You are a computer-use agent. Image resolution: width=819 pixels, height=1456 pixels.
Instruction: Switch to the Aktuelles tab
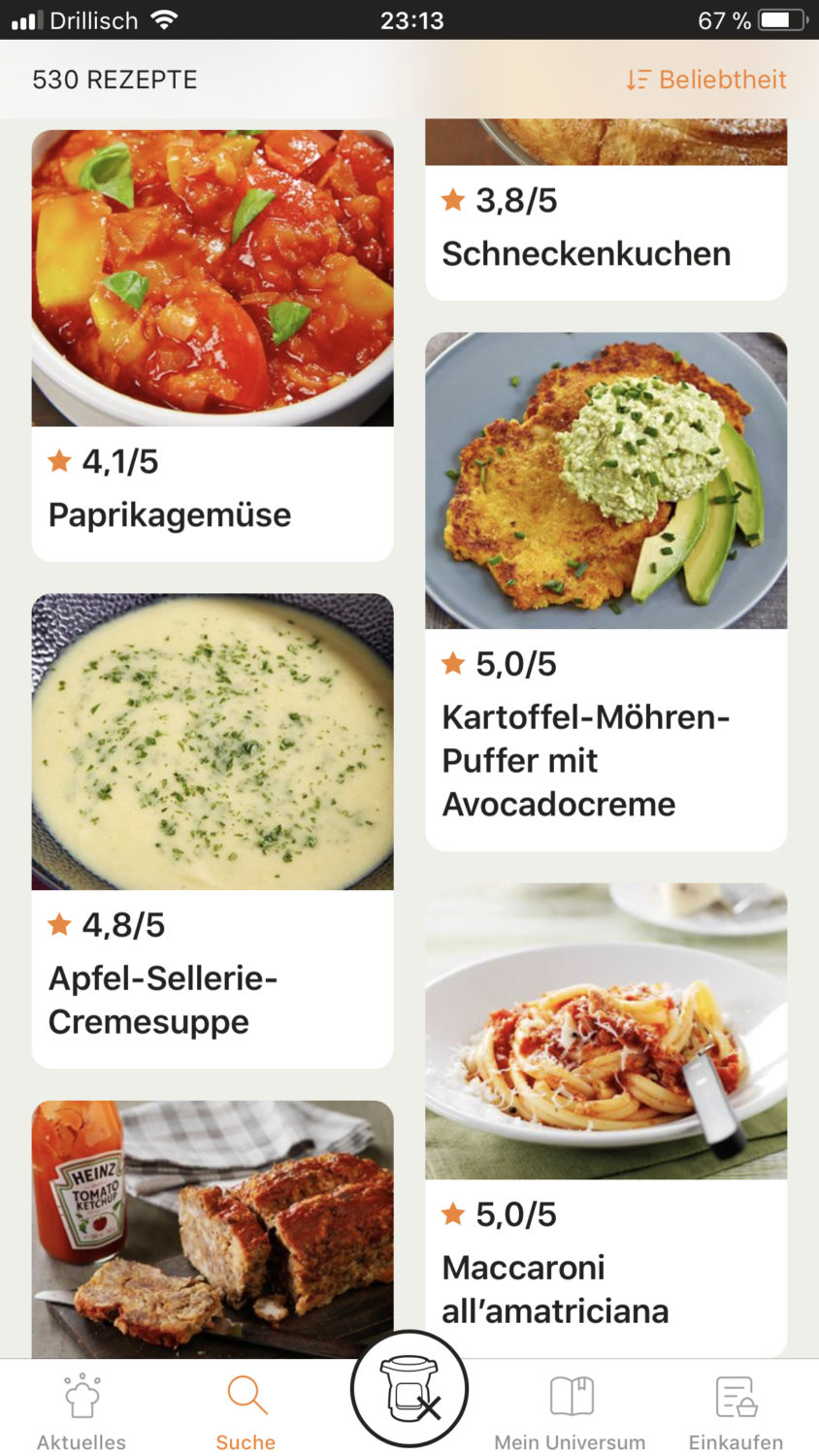[82, 1411]
